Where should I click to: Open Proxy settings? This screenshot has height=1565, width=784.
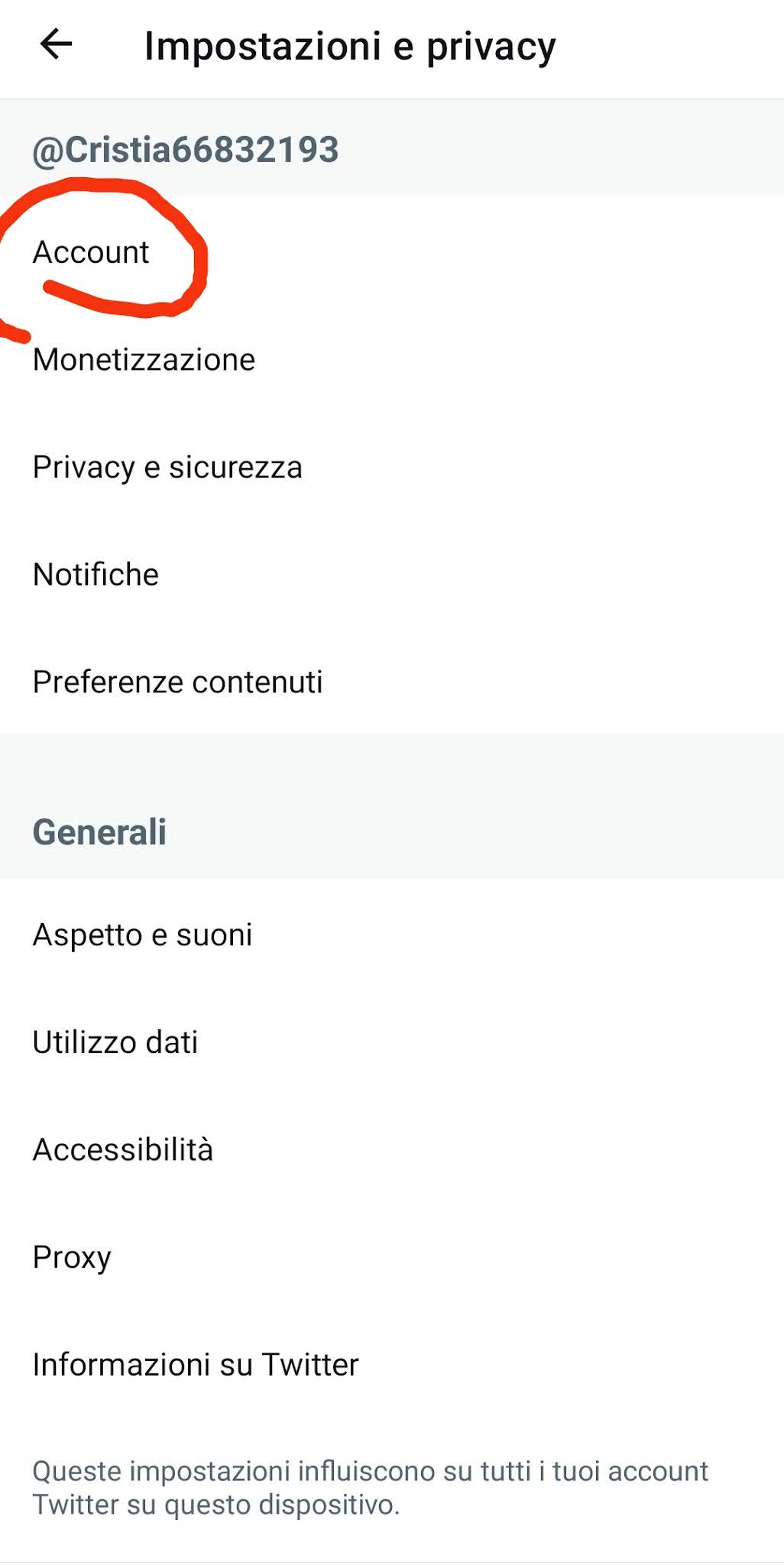pos(73,1257)
